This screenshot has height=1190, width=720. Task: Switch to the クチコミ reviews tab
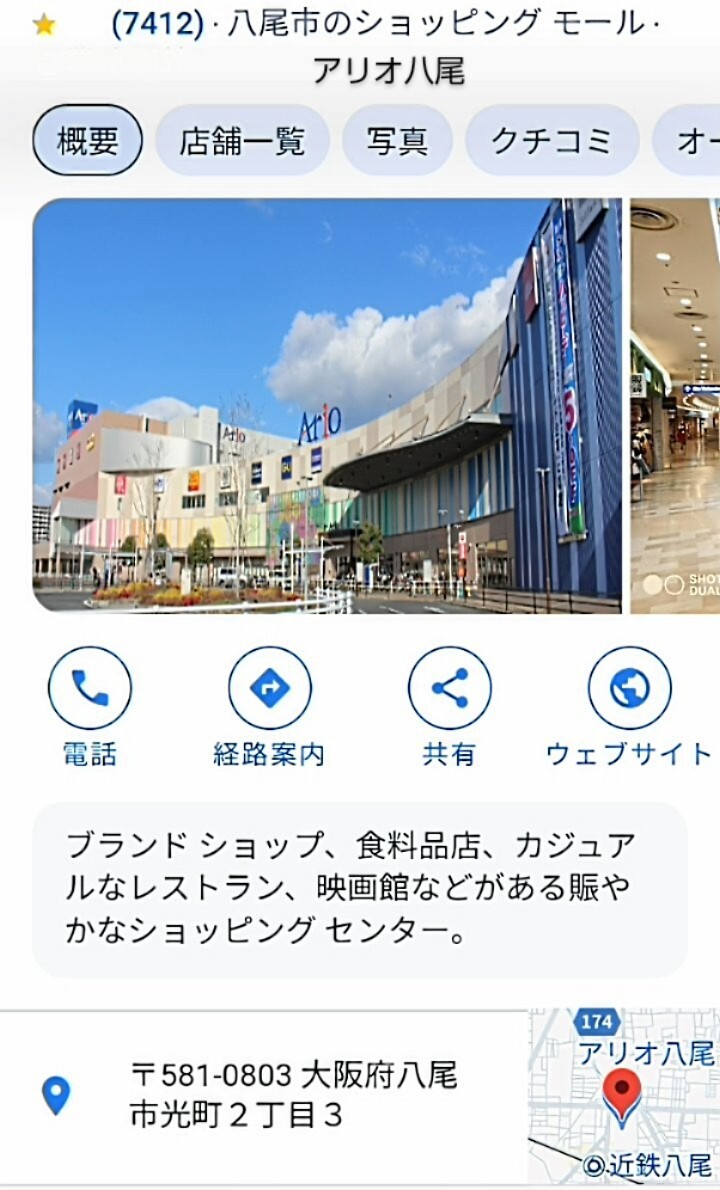pyautogui.click(x=552, y=140)
